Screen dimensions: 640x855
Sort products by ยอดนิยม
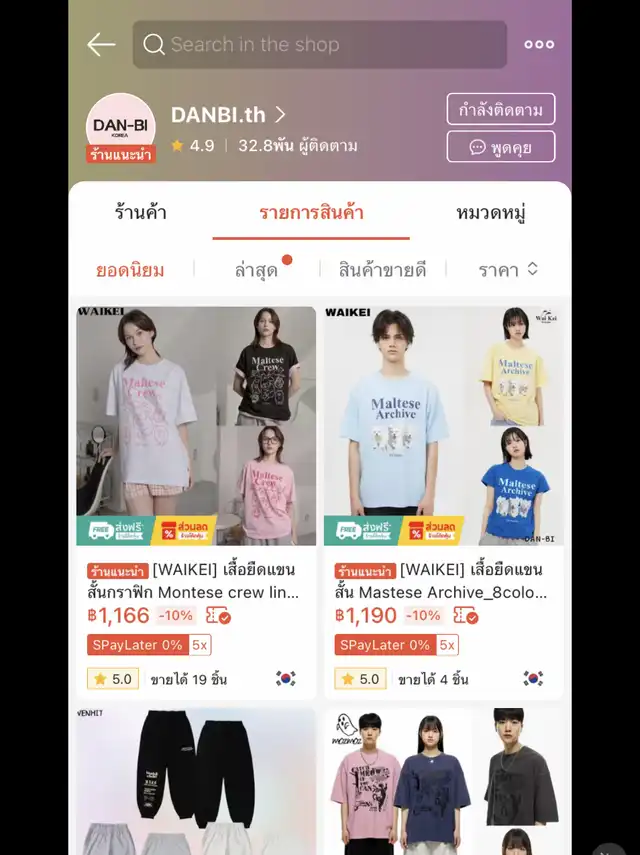coord(130,269)
